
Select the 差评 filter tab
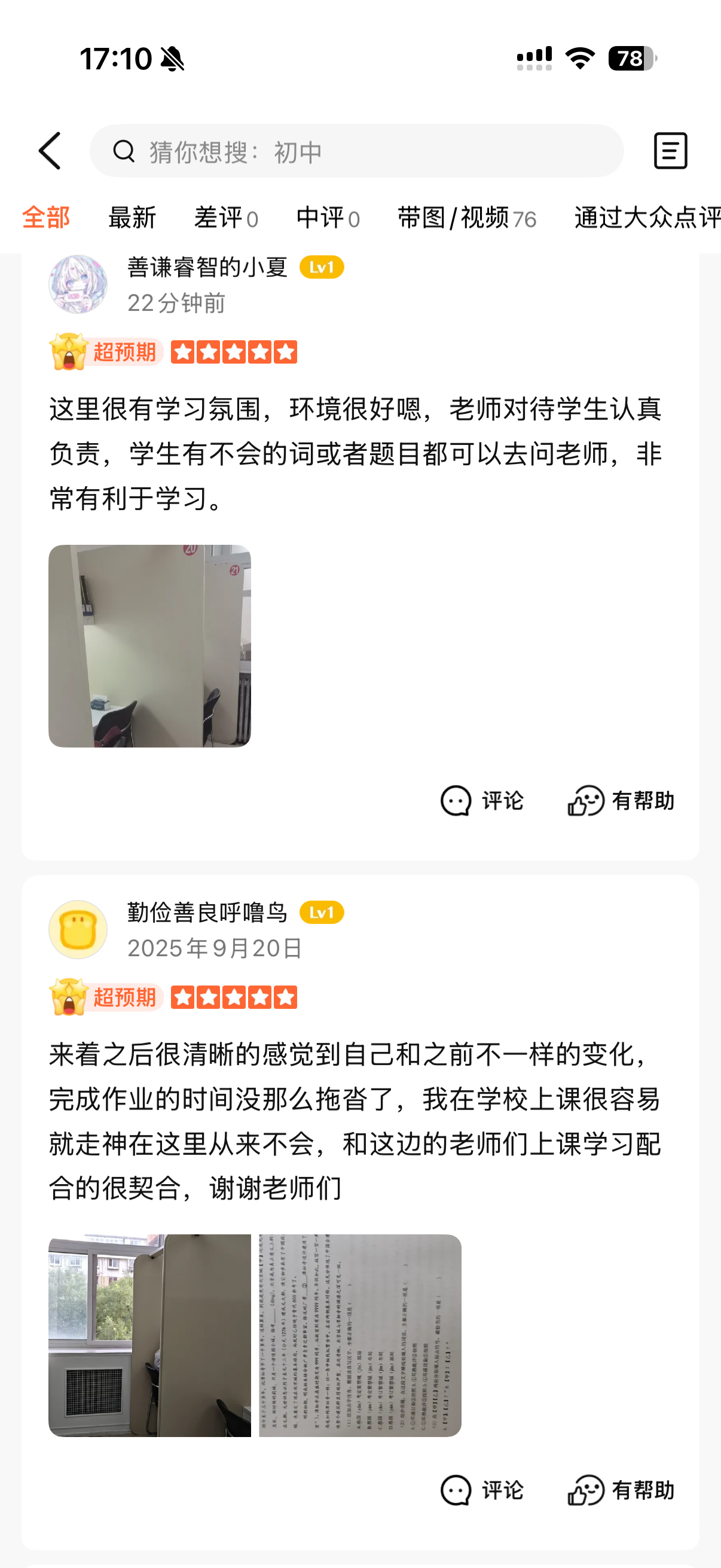226,218
